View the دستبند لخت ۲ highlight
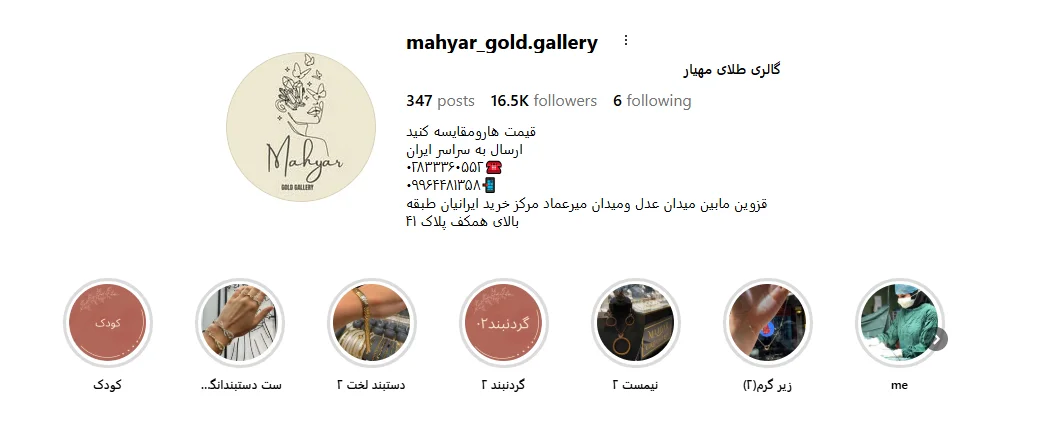 371,322
